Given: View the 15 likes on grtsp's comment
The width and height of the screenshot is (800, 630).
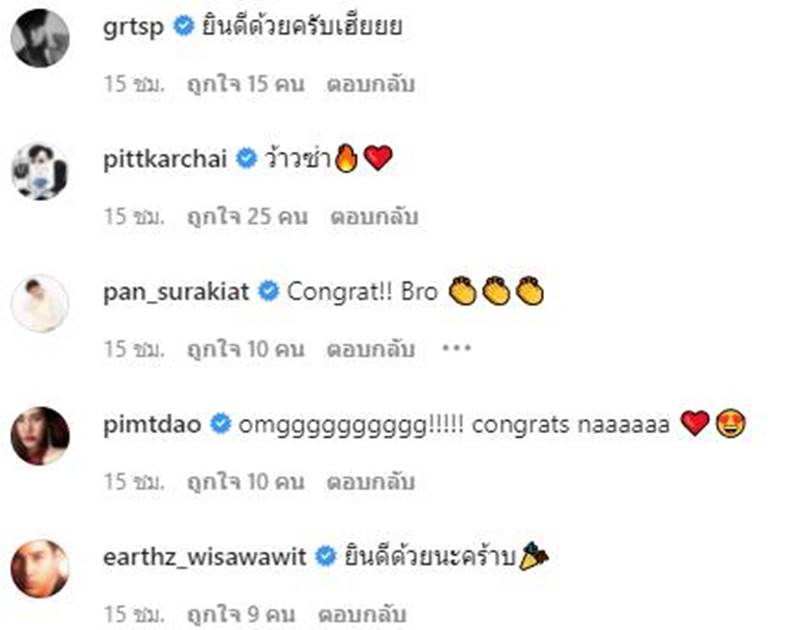Looking at the screenshot, I should click(x=245, y=85).
